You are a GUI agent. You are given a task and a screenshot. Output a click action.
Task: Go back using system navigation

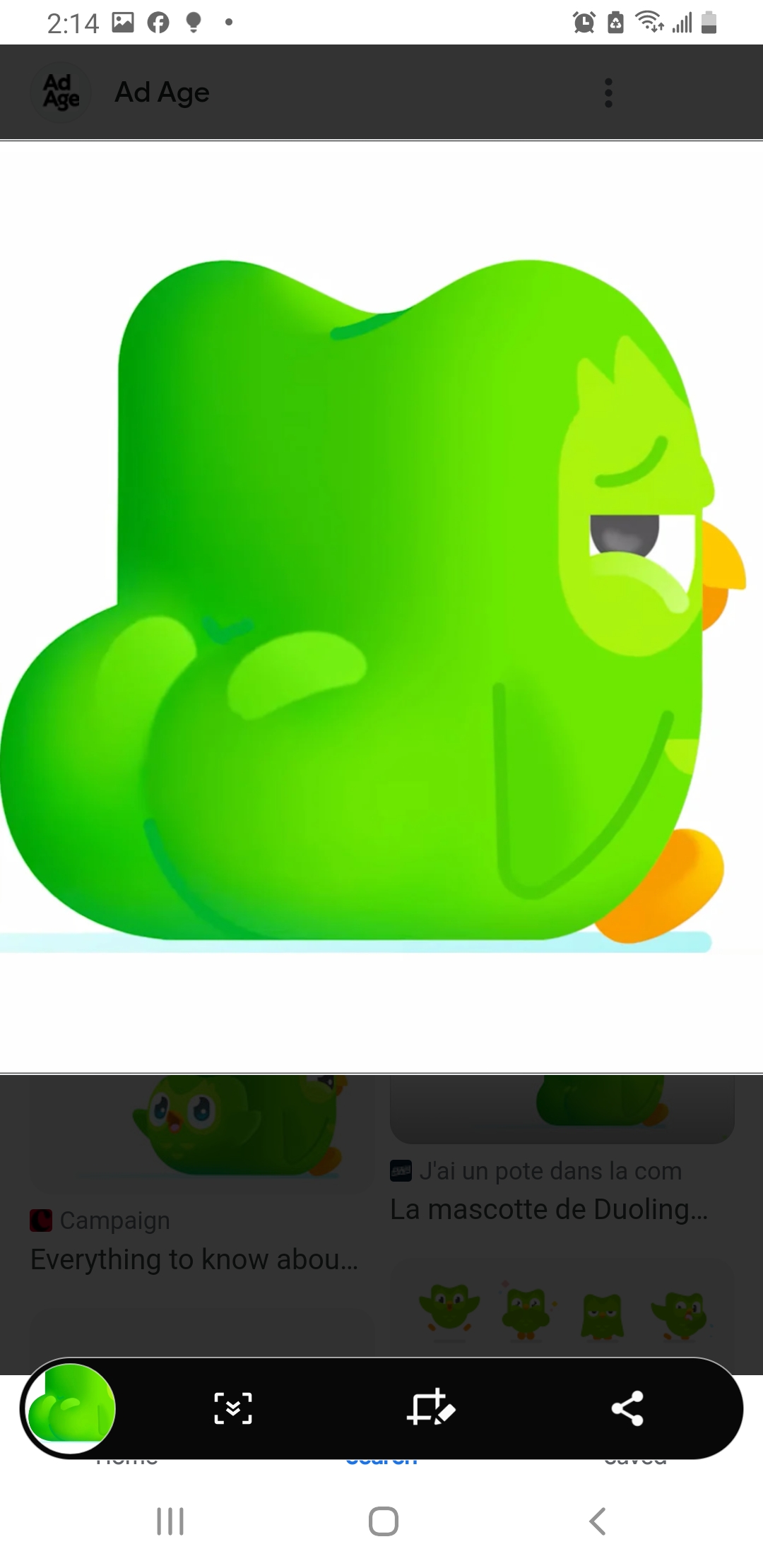click(598, 1521)
